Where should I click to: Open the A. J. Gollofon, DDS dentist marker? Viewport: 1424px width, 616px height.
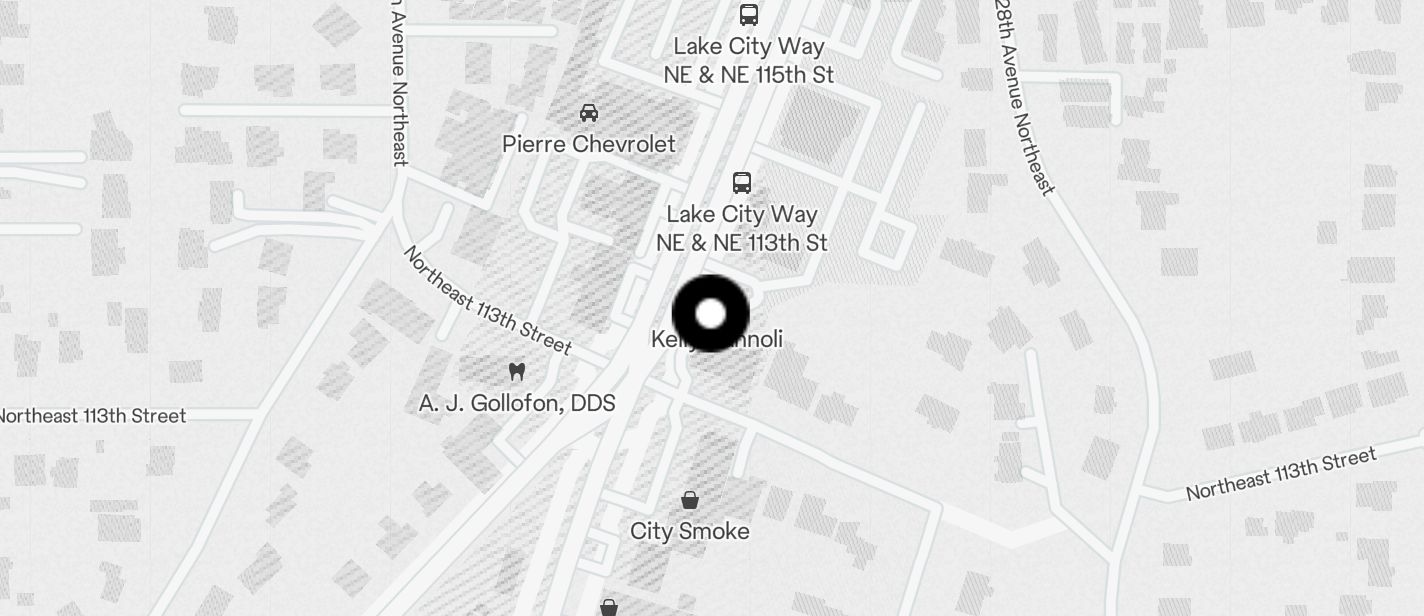point(516,372)
